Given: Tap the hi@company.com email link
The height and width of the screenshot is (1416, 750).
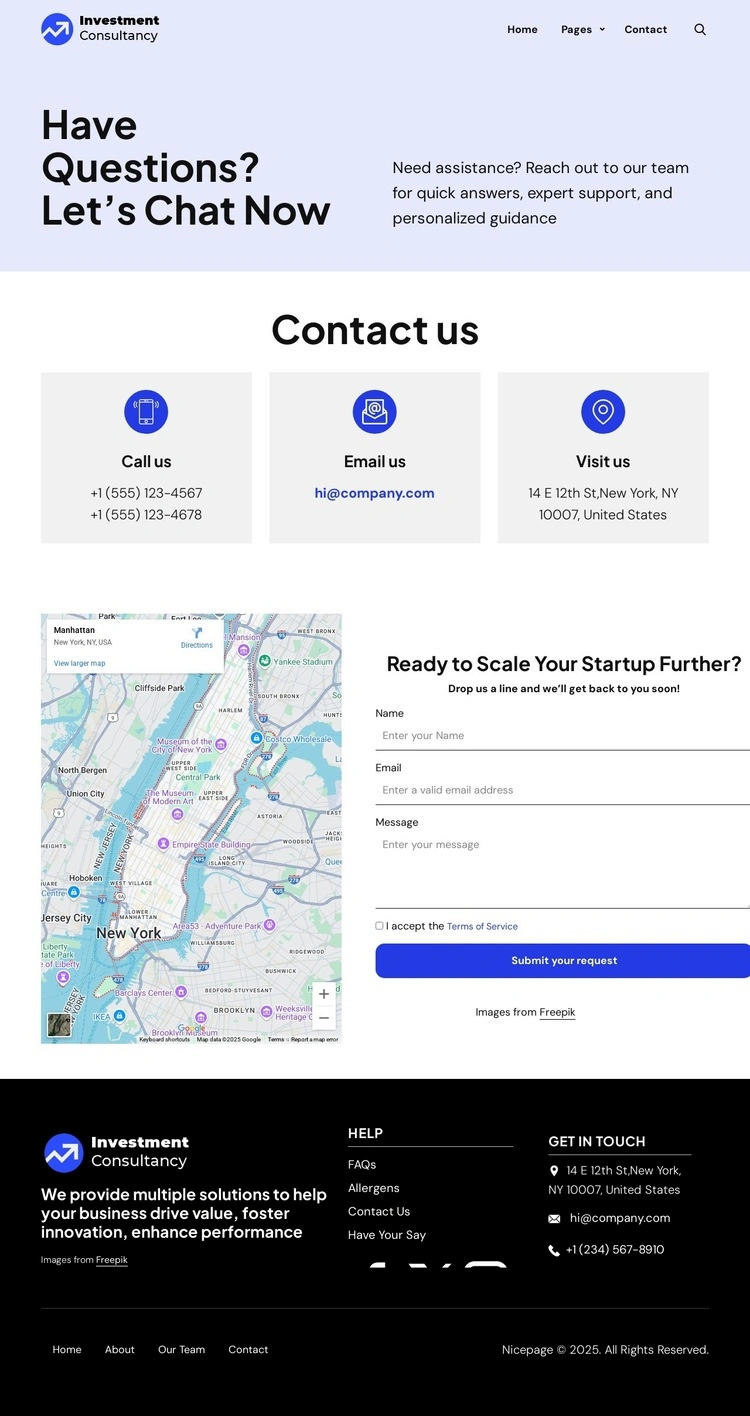Looking at the screenshot, I should pos(374,493).
